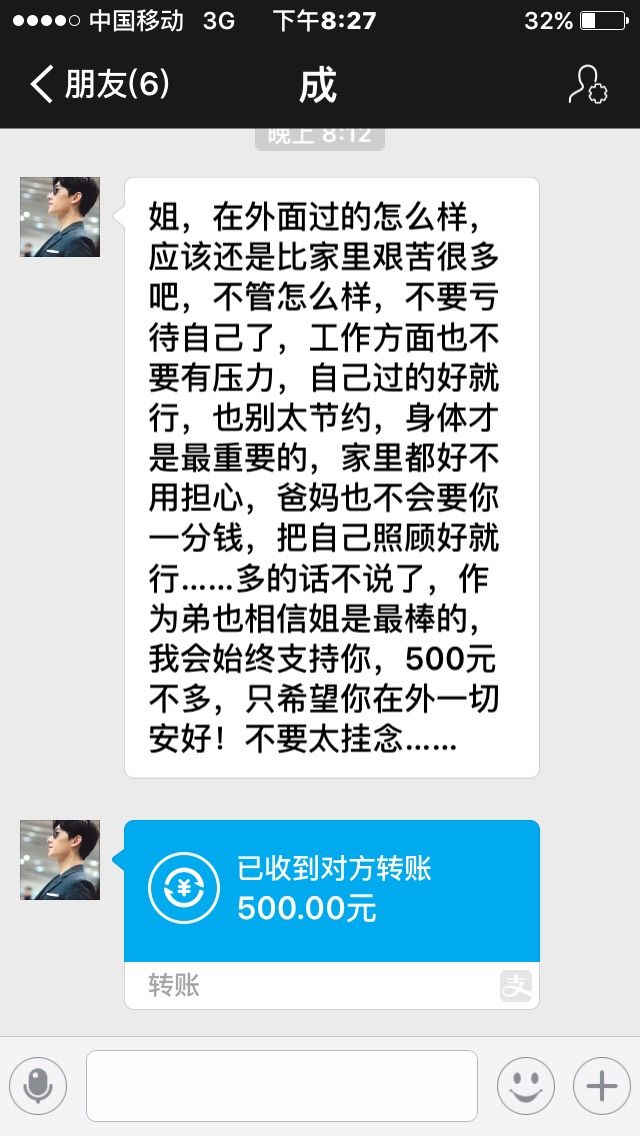Open the 500.00元 transfer card
Viewport: 640px width, 1136px height.
pyautogui.click(x=332, y=914)
